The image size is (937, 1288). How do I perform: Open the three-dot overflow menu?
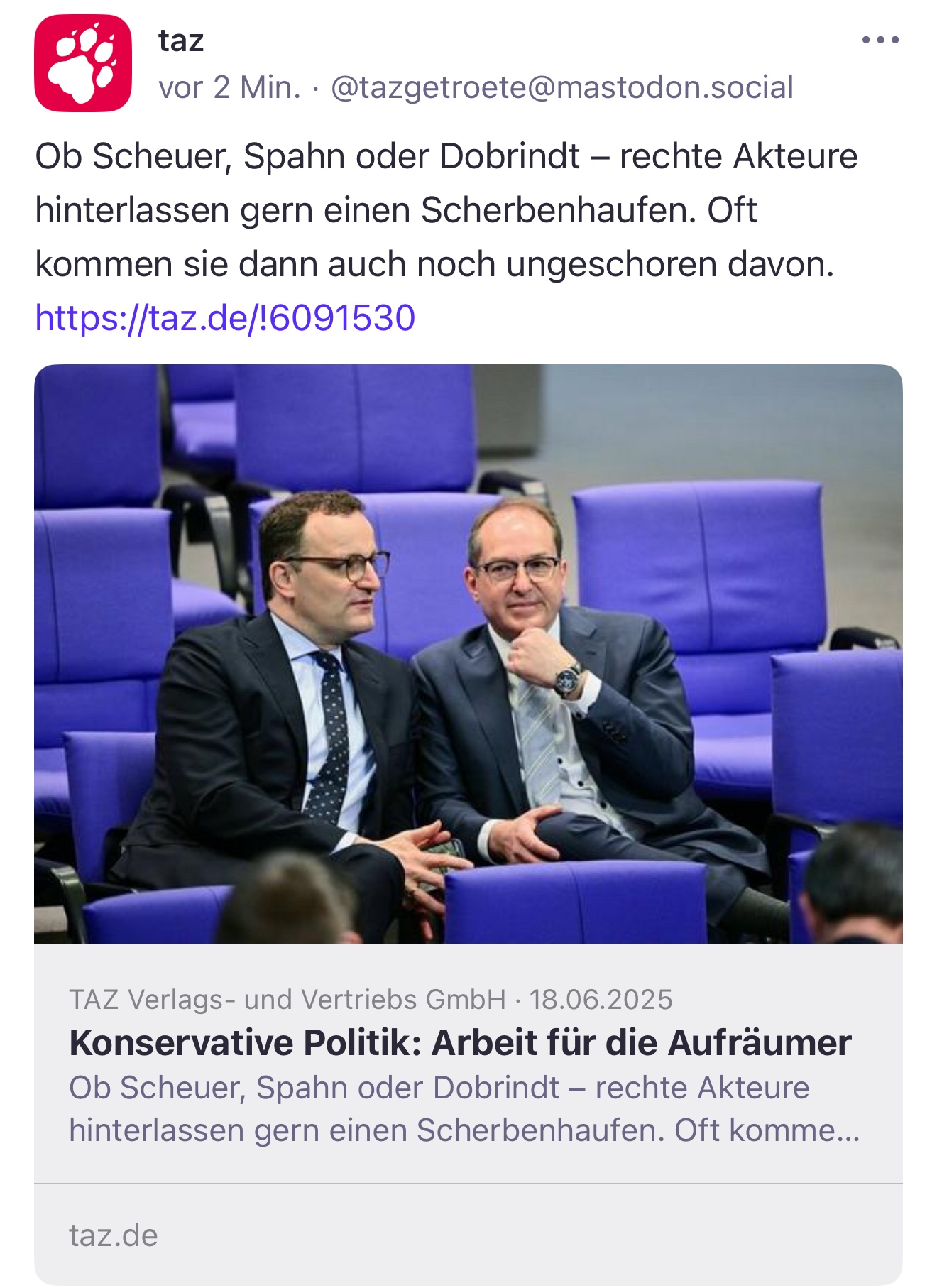pos(880,40)
